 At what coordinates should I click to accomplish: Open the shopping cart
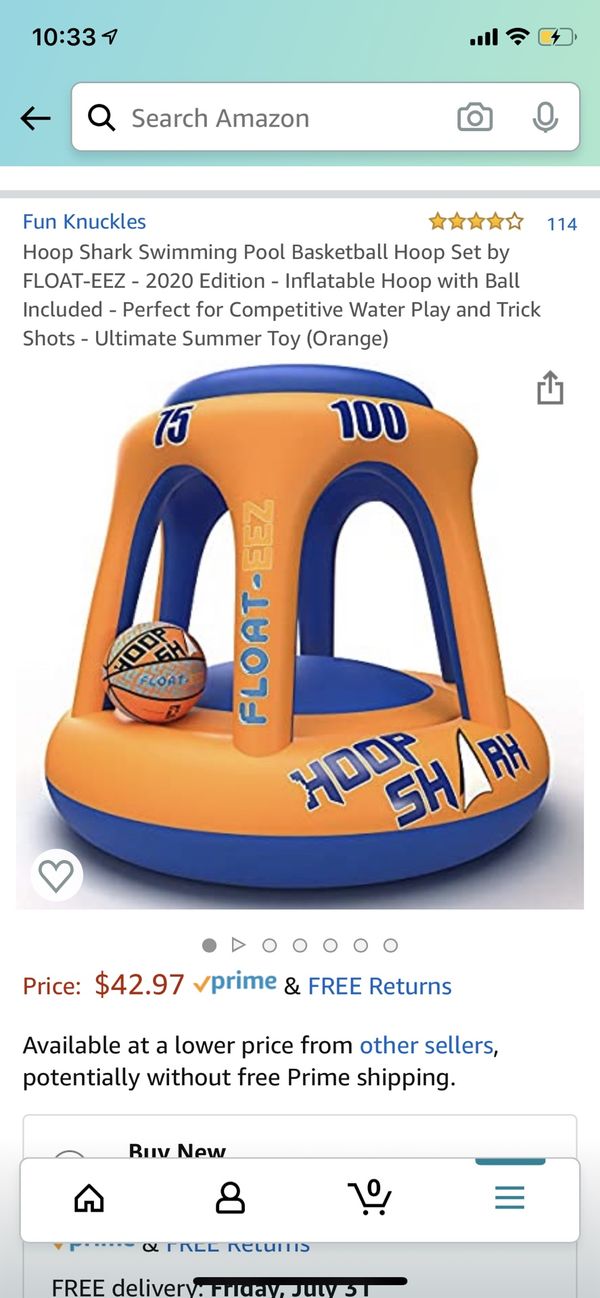coord(369,1196)
